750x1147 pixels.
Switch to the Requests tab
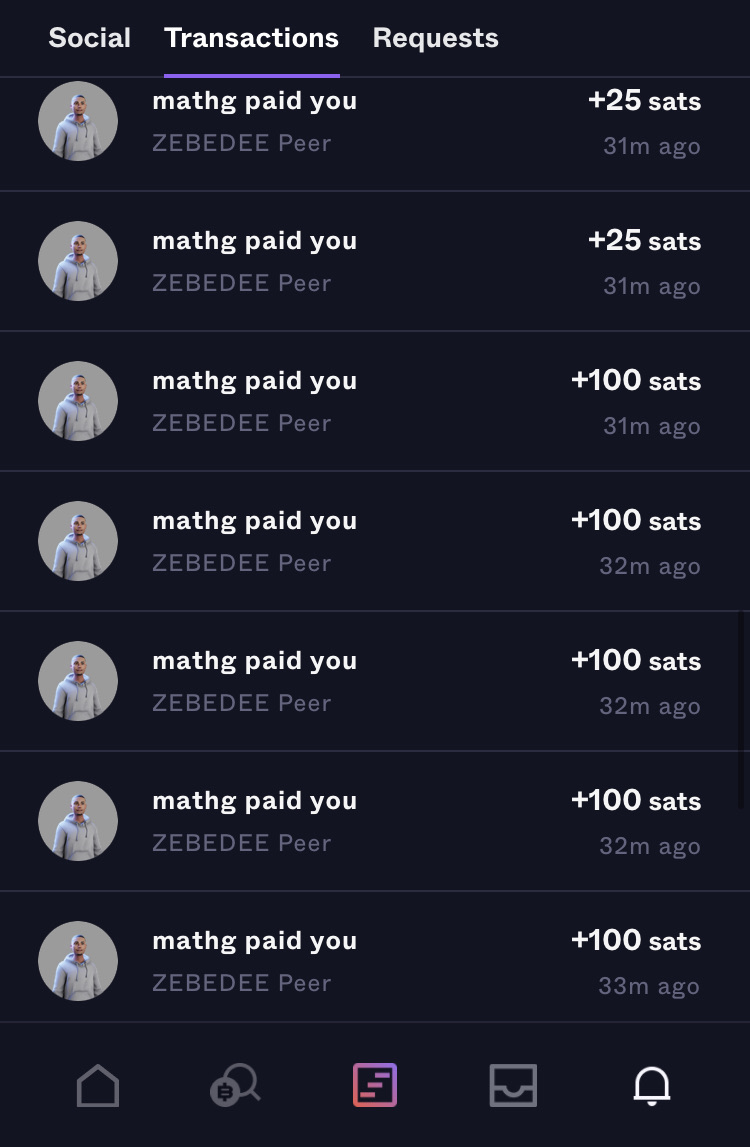point(435,39)
